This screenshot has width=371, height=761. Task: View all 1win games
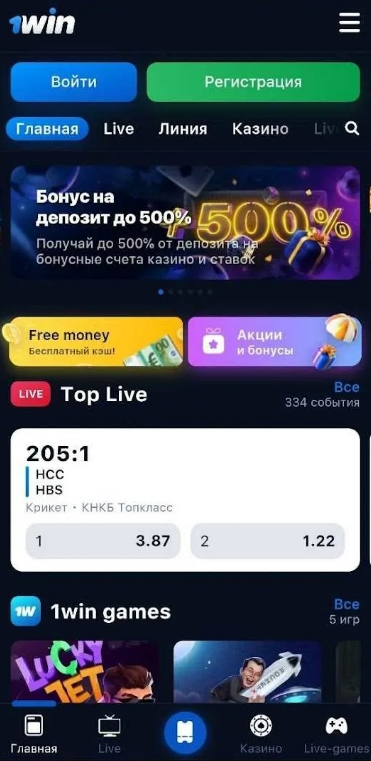click(x=347, y=604)
